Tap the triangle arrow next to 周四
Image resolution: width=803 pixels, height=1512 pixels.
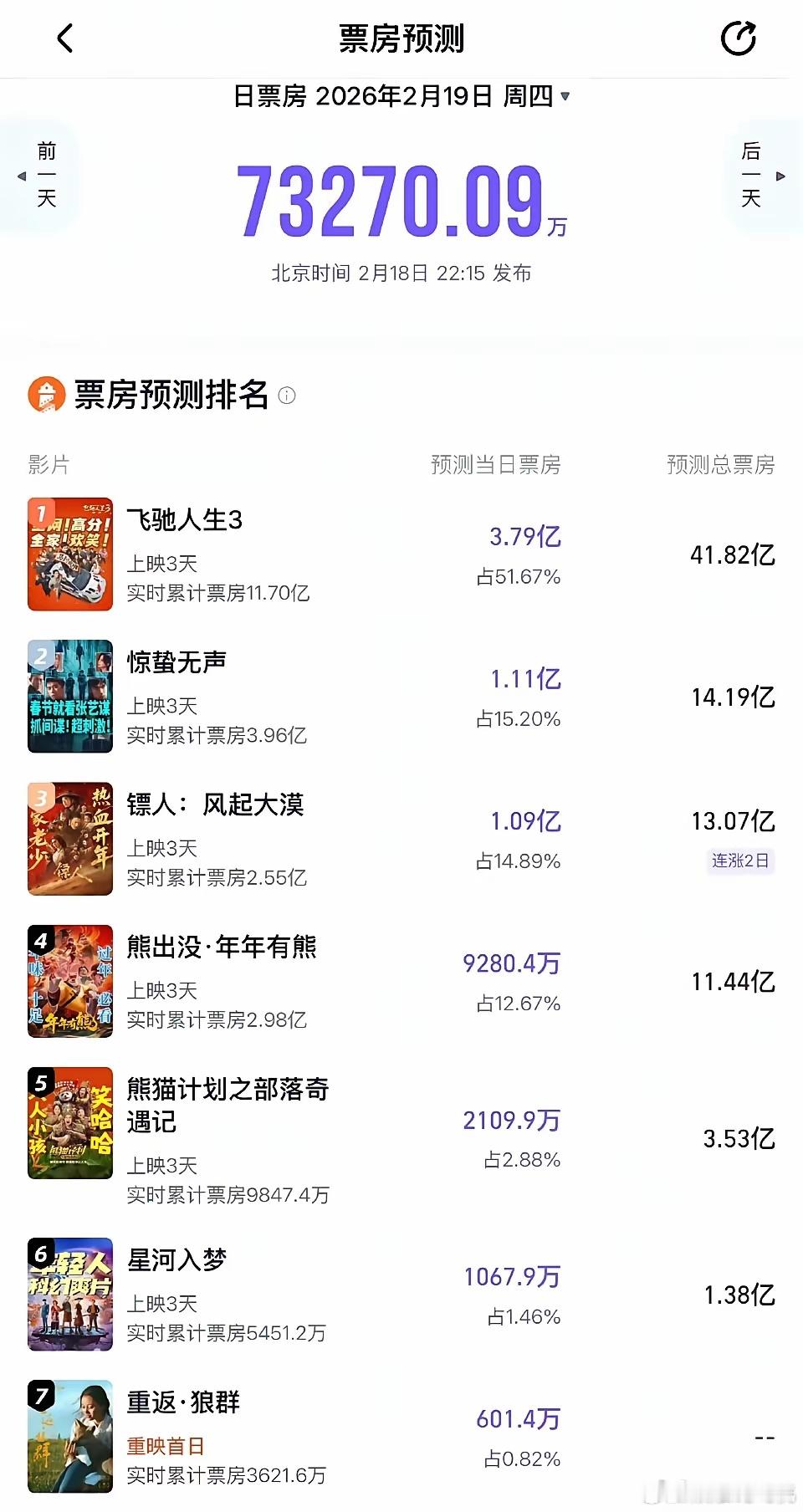(565, 98)
